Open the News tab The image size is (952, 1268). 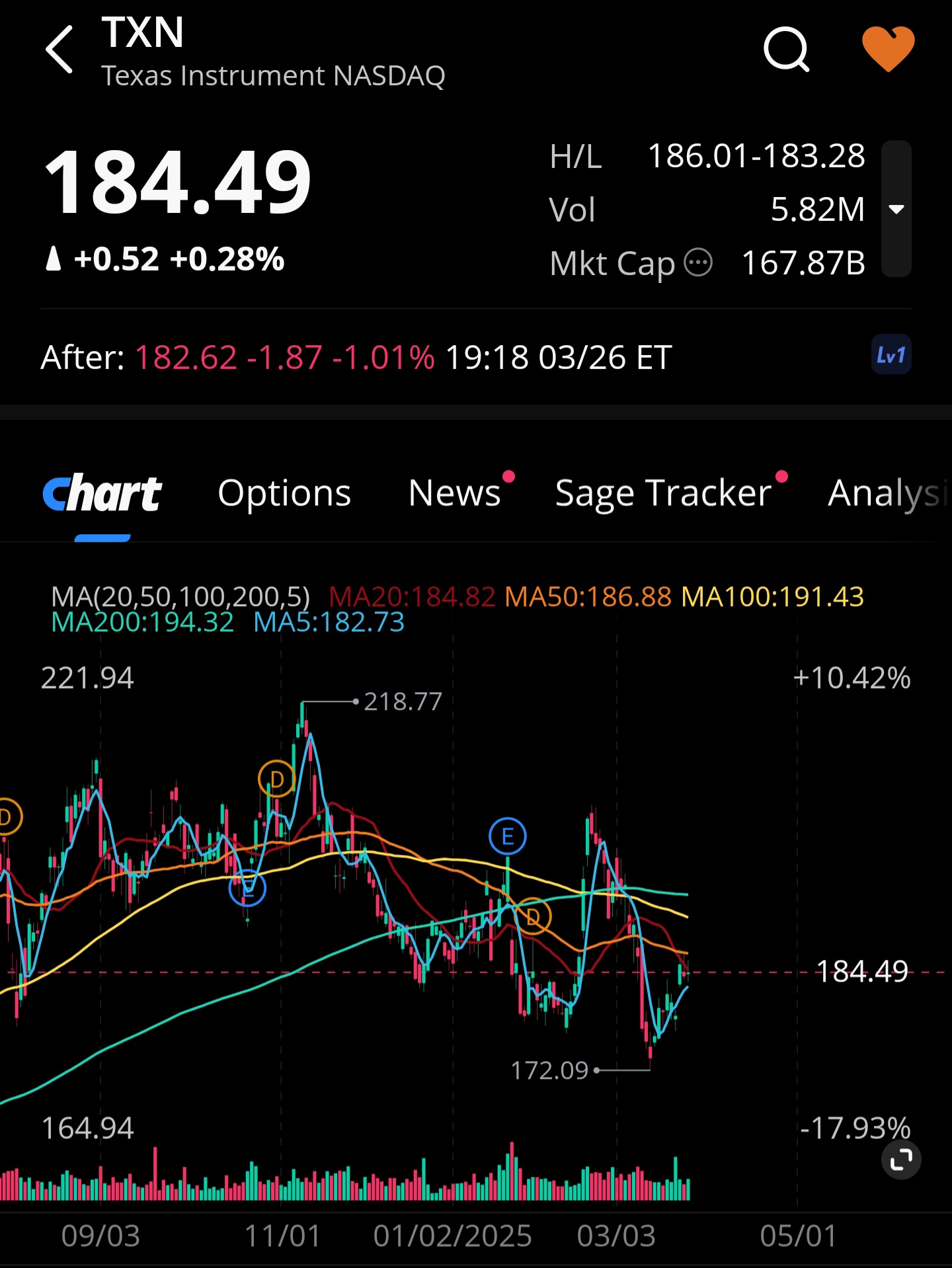[455, 494]
